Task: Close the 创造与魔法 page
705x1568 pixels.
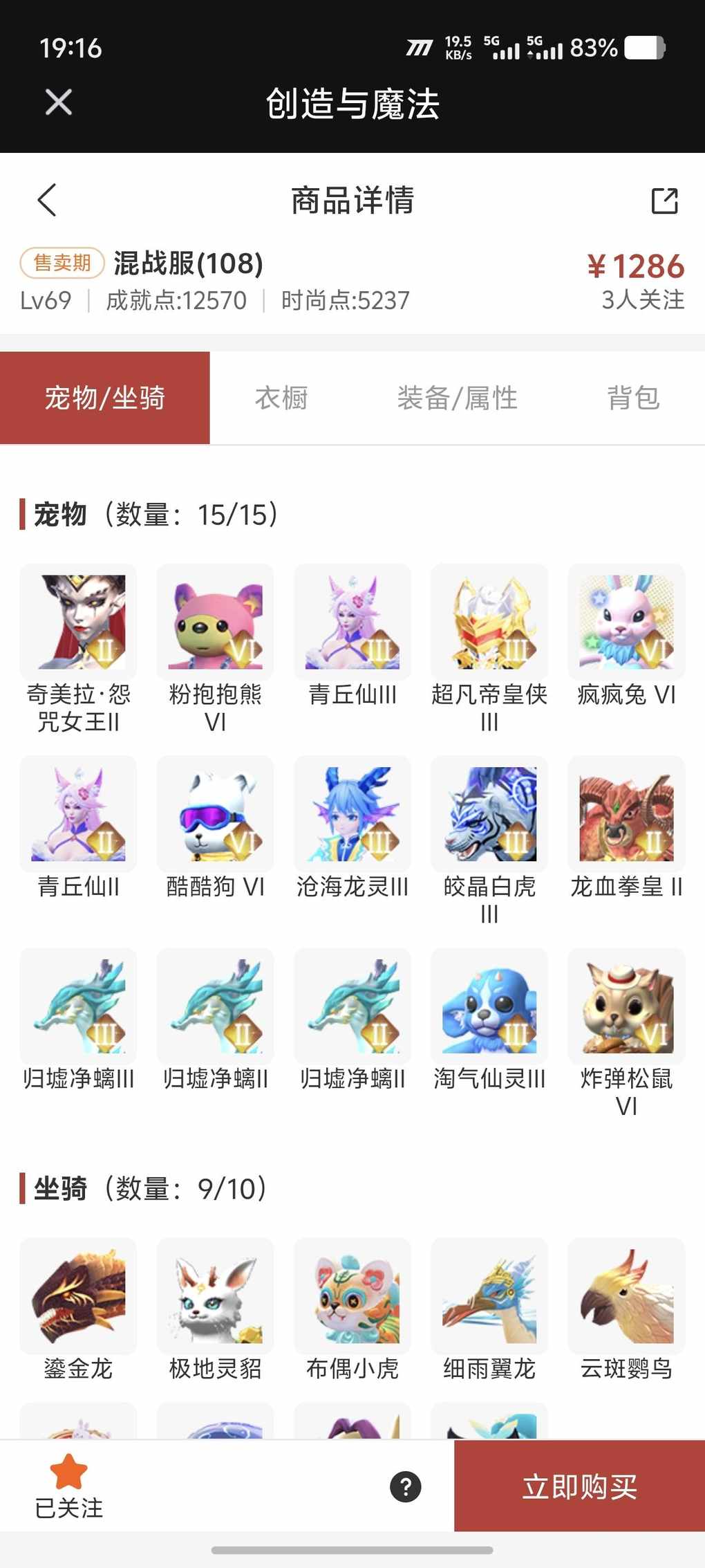Action: (x=59, y=102)
